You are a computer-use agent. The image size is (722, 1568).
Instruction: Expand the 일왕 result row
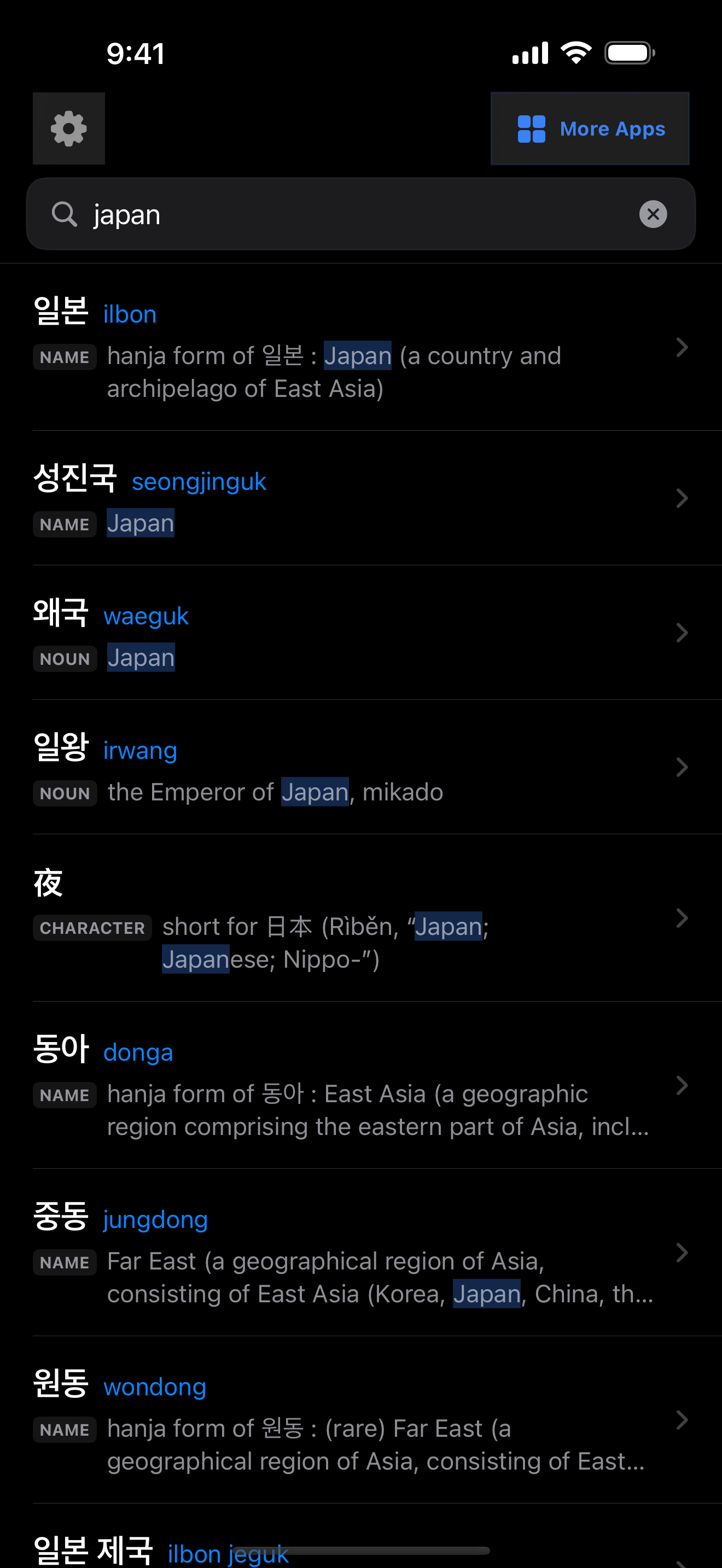[682, 767]
